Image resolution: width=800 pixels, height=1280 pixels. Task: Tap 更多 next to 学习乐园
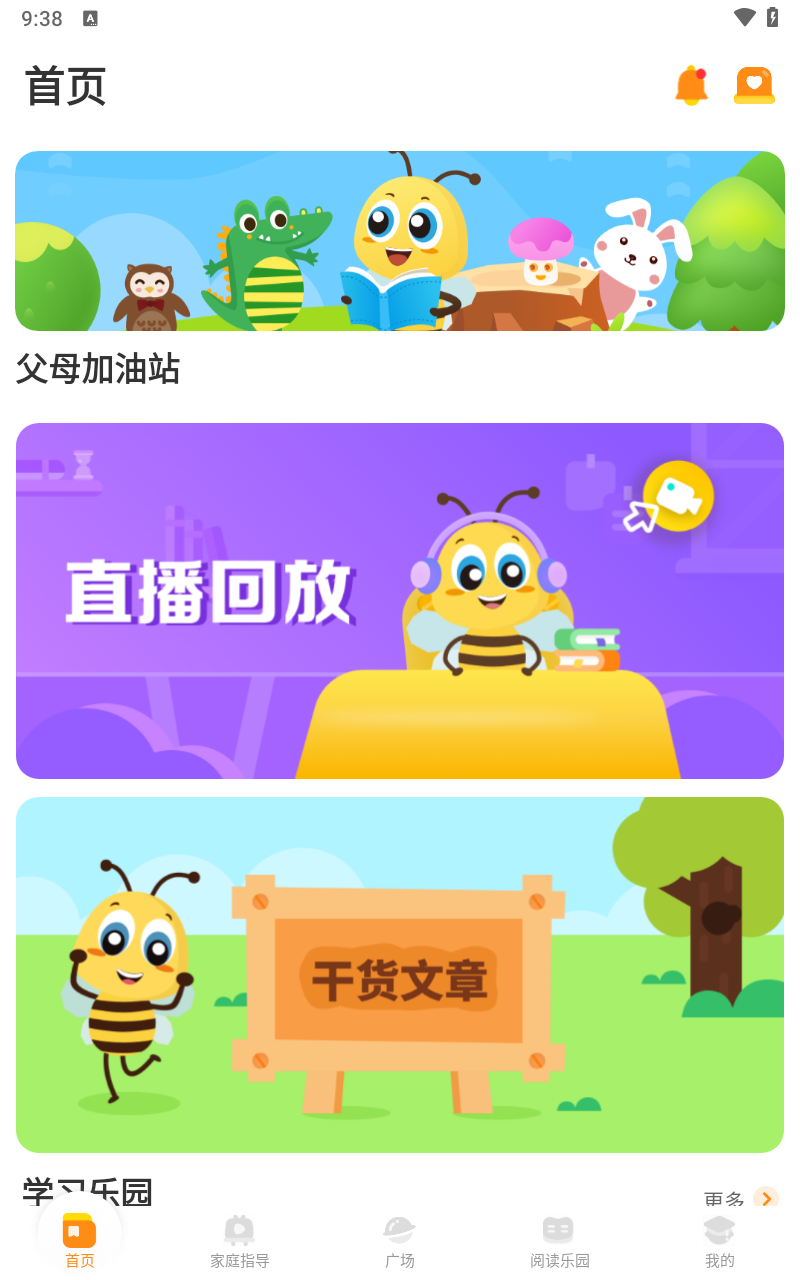[740, 1198]
